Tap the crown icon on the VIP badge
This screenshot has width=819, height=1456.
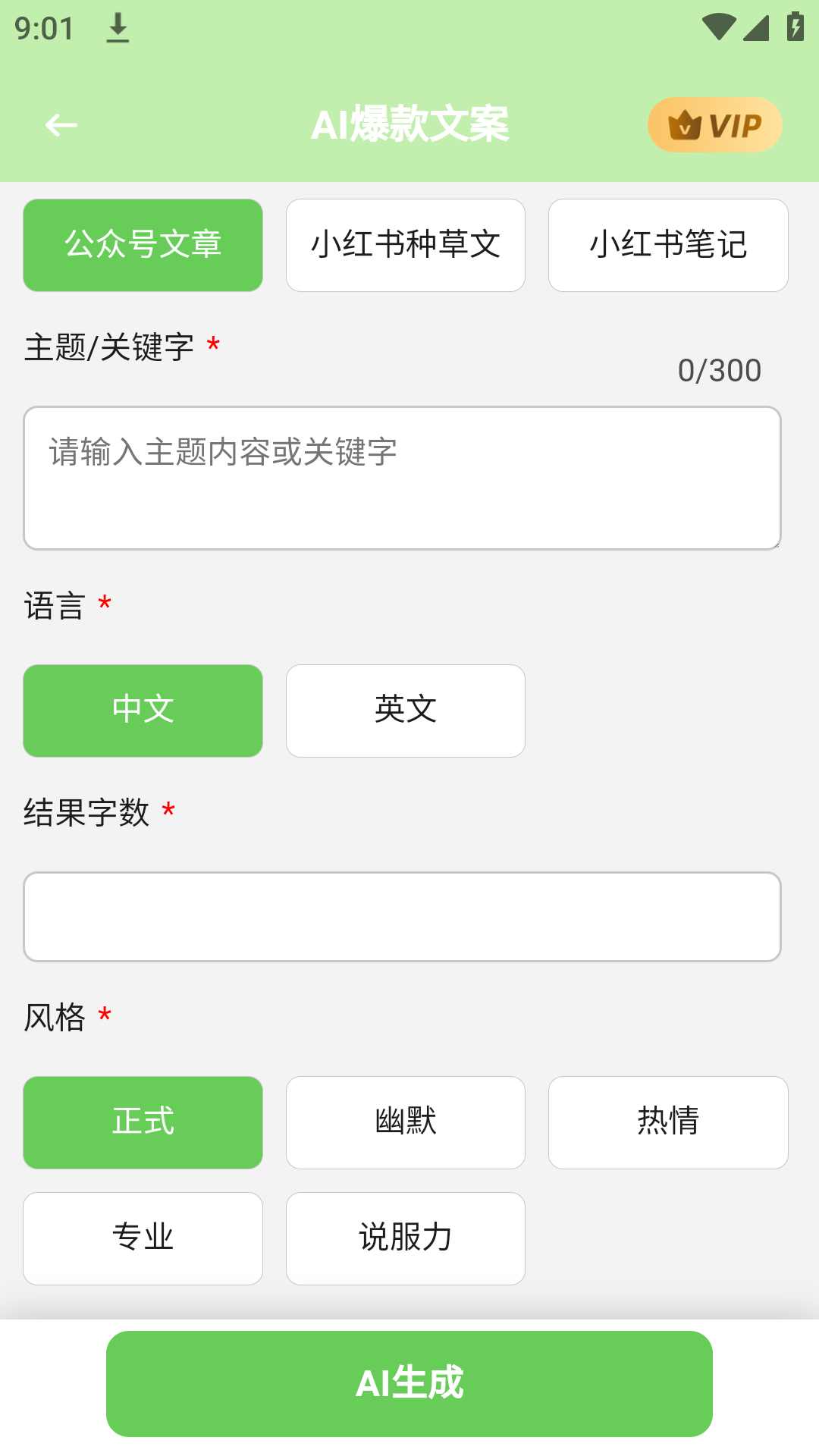click(685, 124)
